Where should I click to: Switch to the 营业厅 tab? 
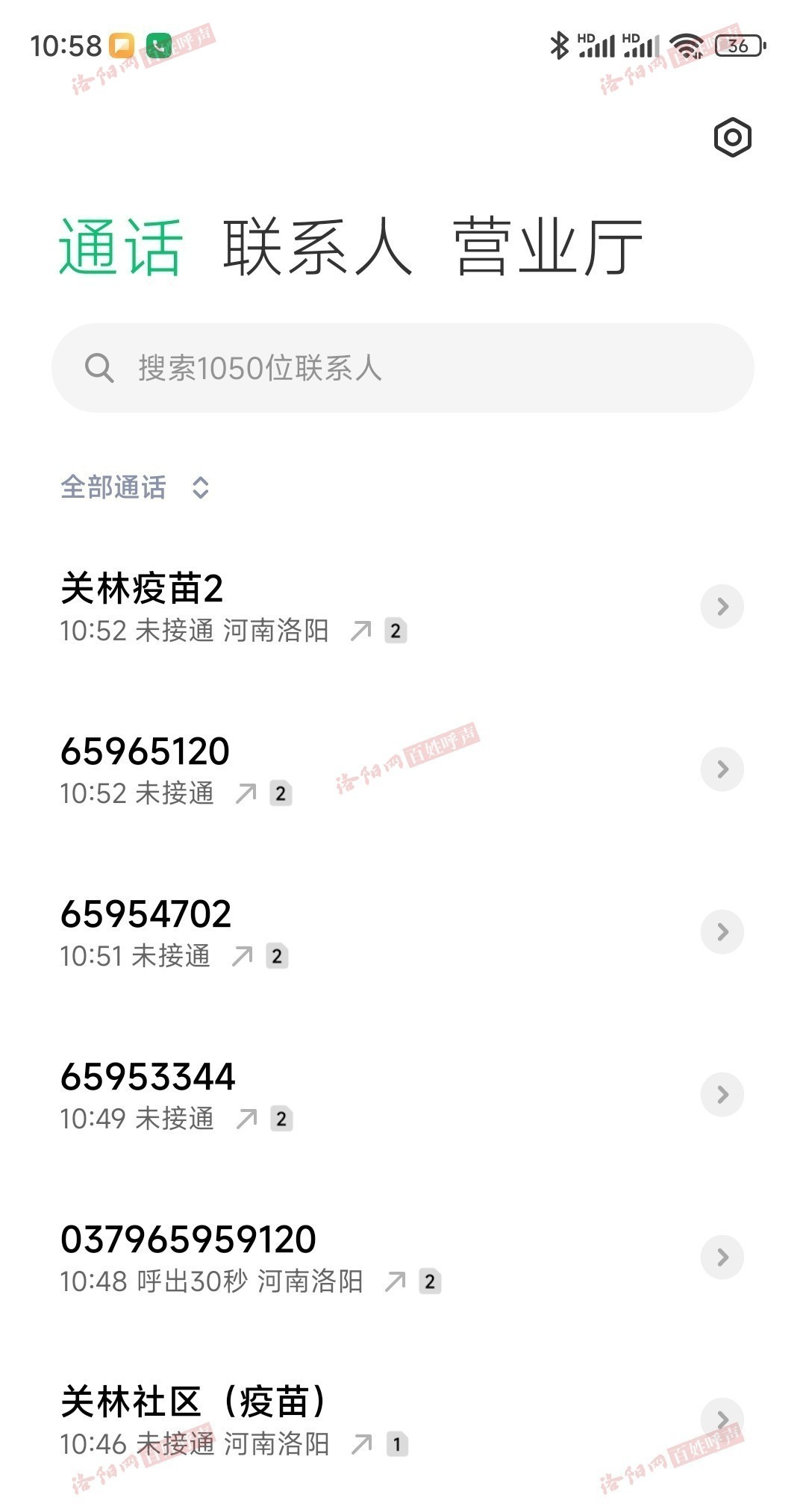tap(549, 247)
